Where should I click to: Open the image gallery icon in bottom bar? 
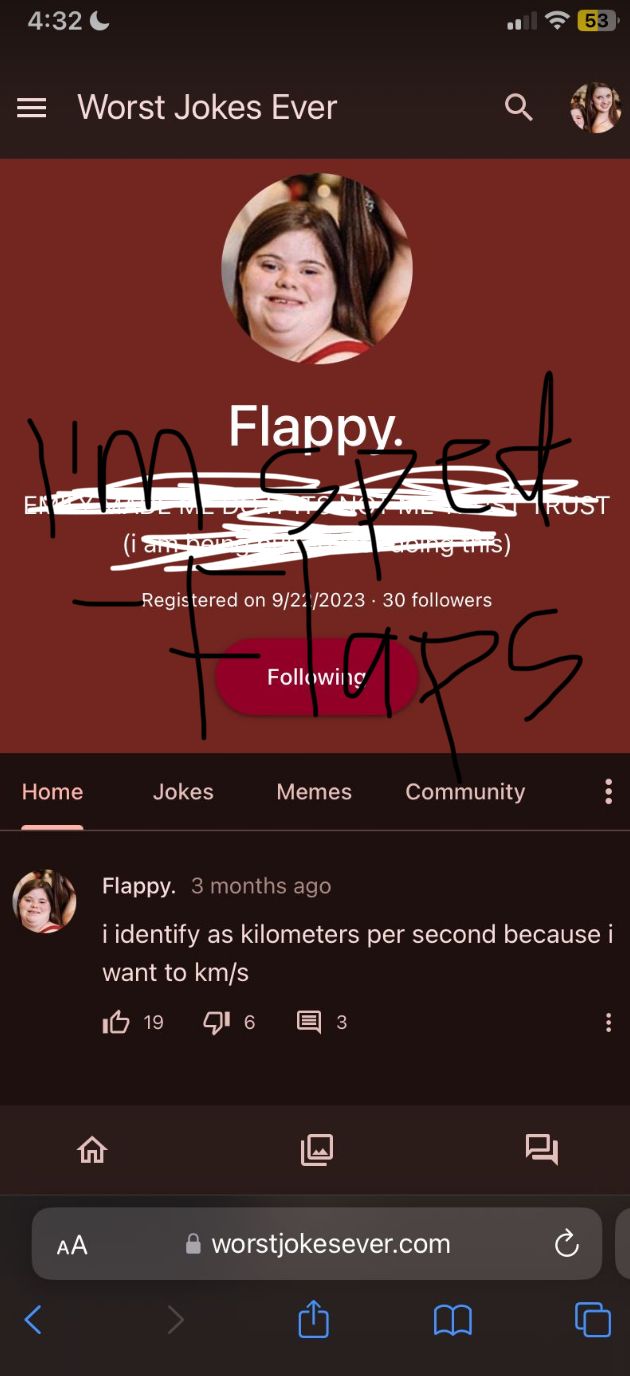tap(316, 1150)
